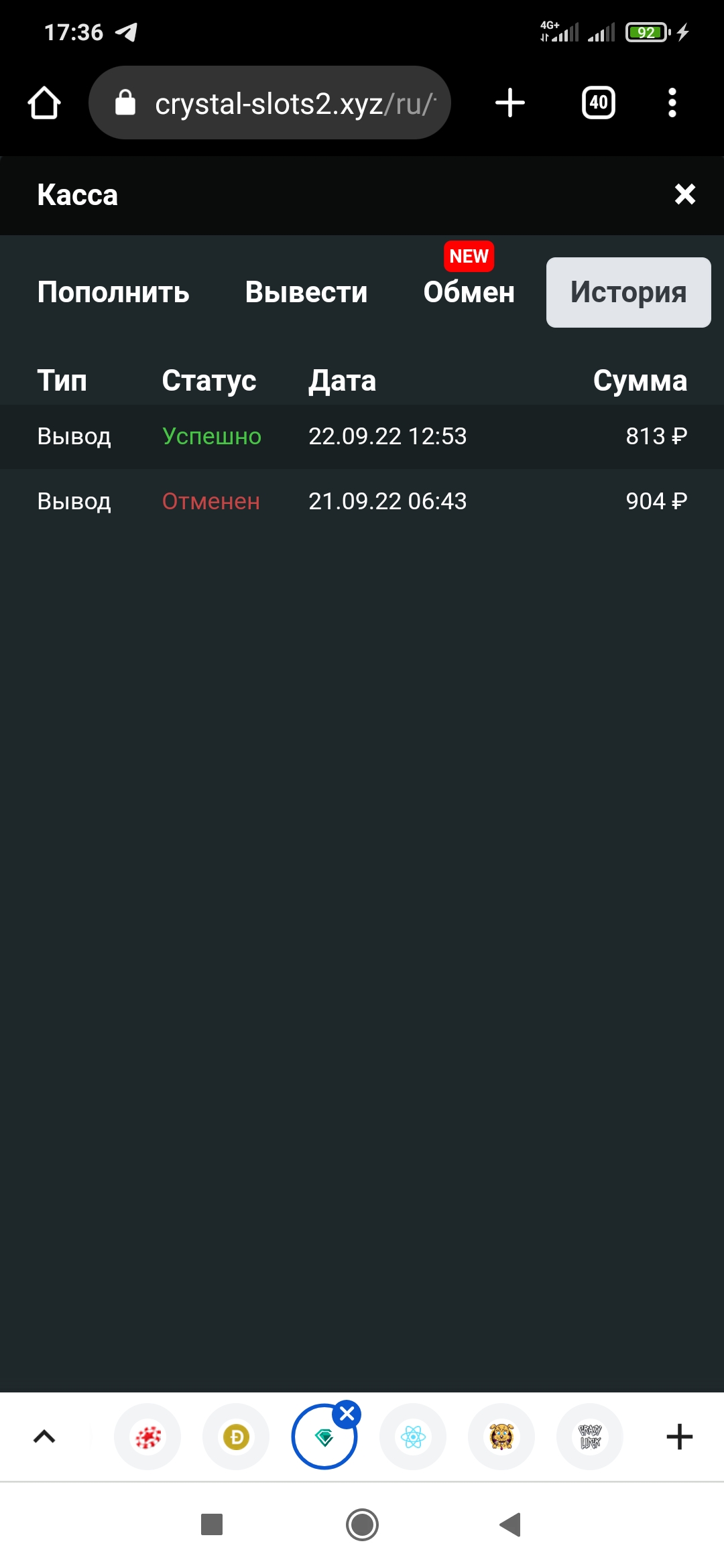Open the recent apps view
The height and width of the screenshot is (1568, 724).
(x=212, y=1524)
